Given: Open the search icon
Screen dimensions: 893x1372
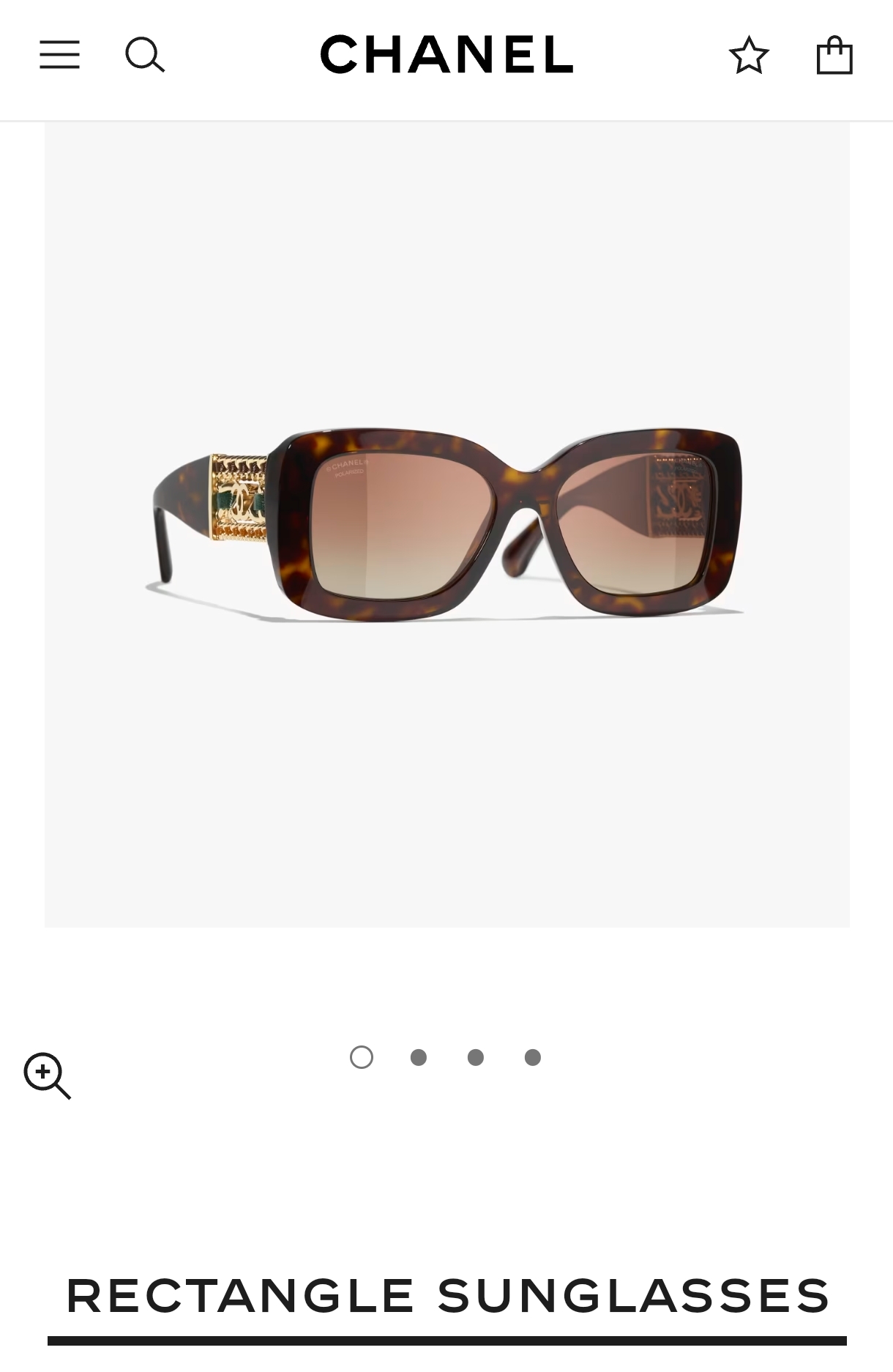Looking at the screenshot, I should [144, 55].
